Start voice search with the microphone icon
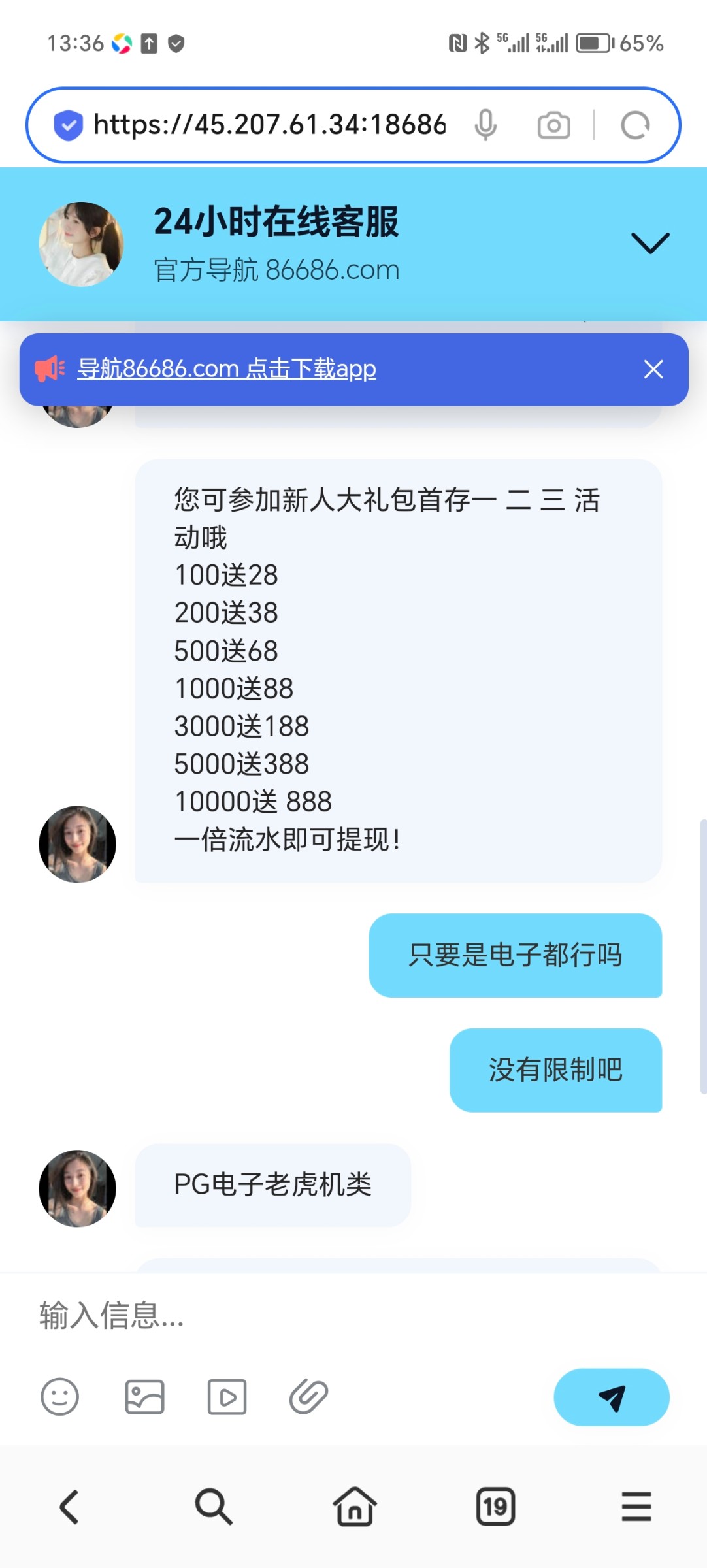 click(x=485, y=125)
